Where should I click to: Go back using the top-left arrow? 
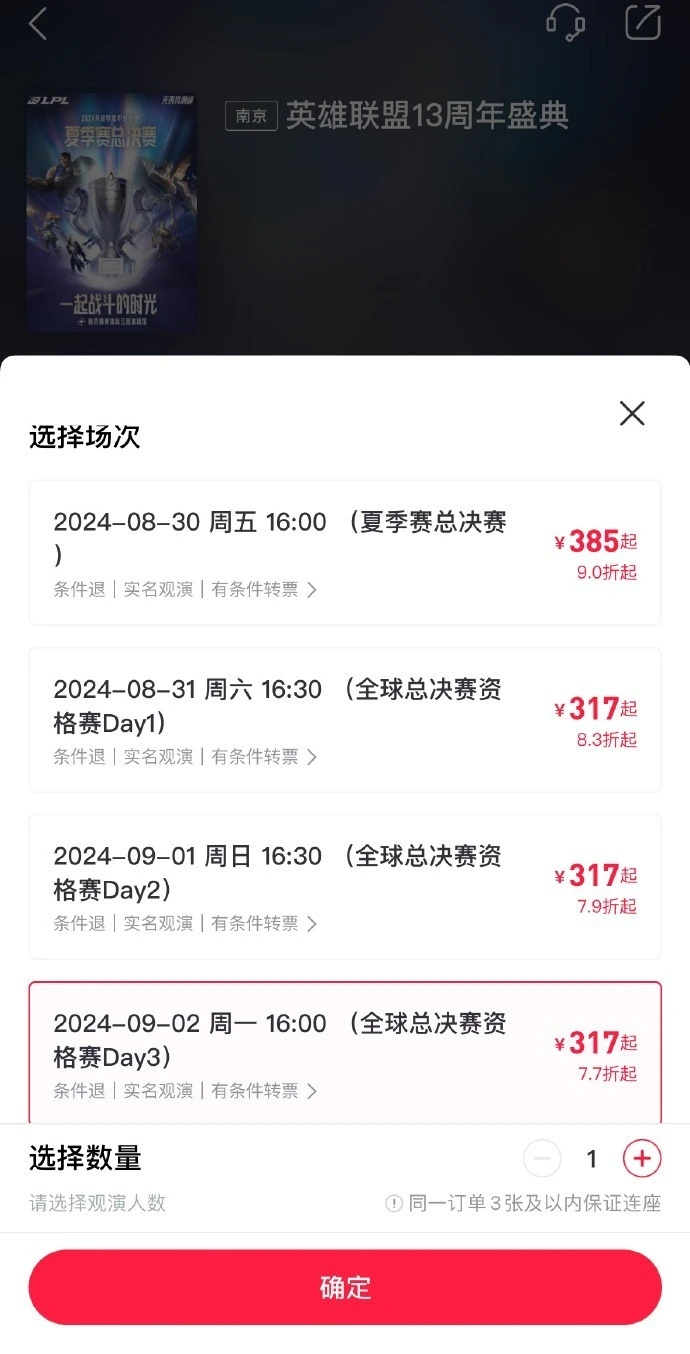pos(38,23)
